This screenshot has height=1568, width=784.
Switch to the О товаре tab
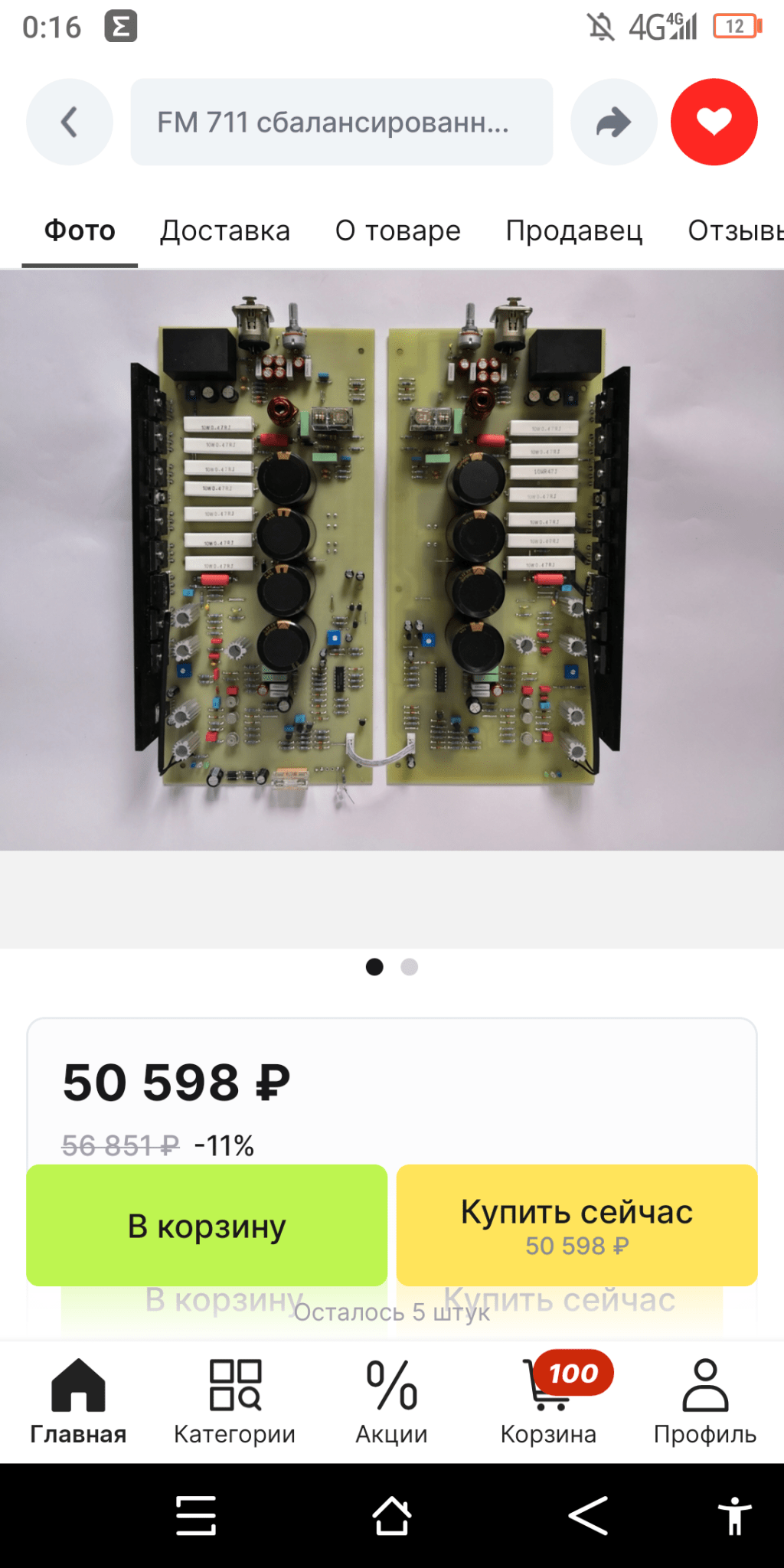click(x=398, y=230)
